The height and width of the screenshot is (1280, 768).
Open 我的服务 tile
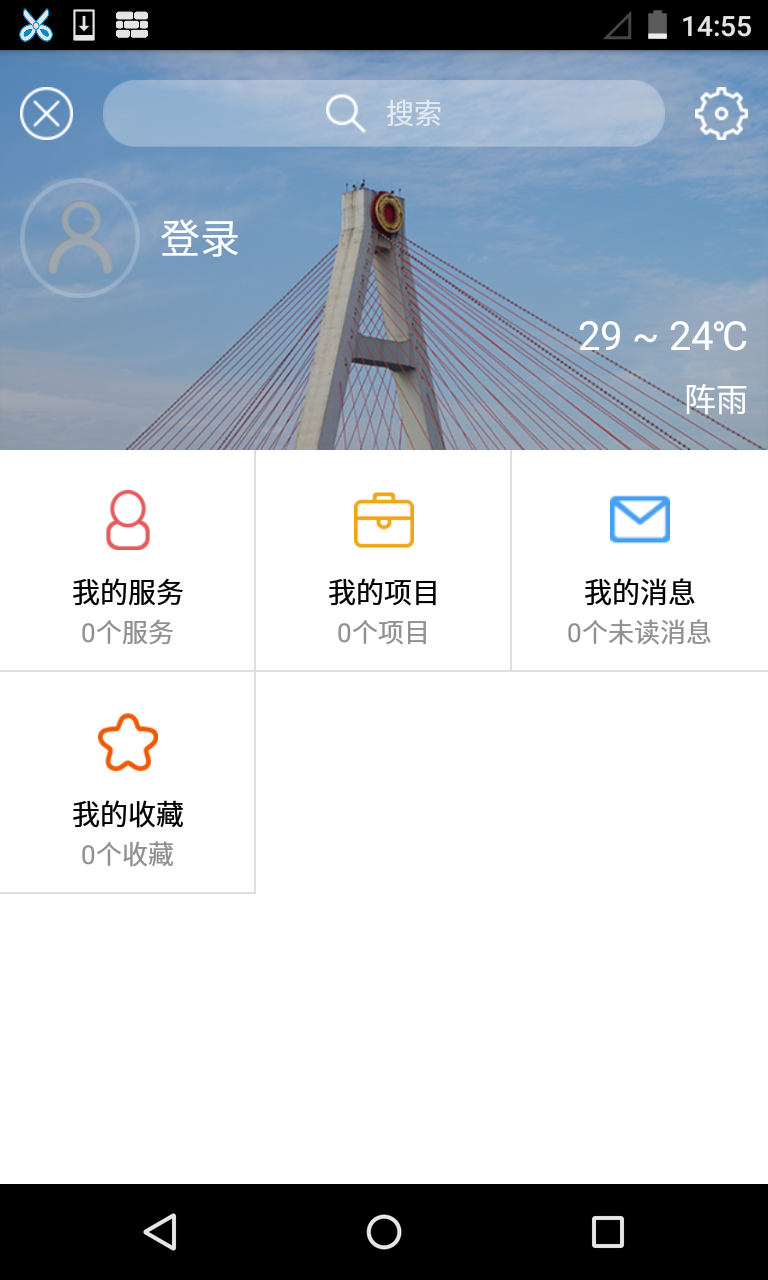pyautogui.click(x=127, y=561)
